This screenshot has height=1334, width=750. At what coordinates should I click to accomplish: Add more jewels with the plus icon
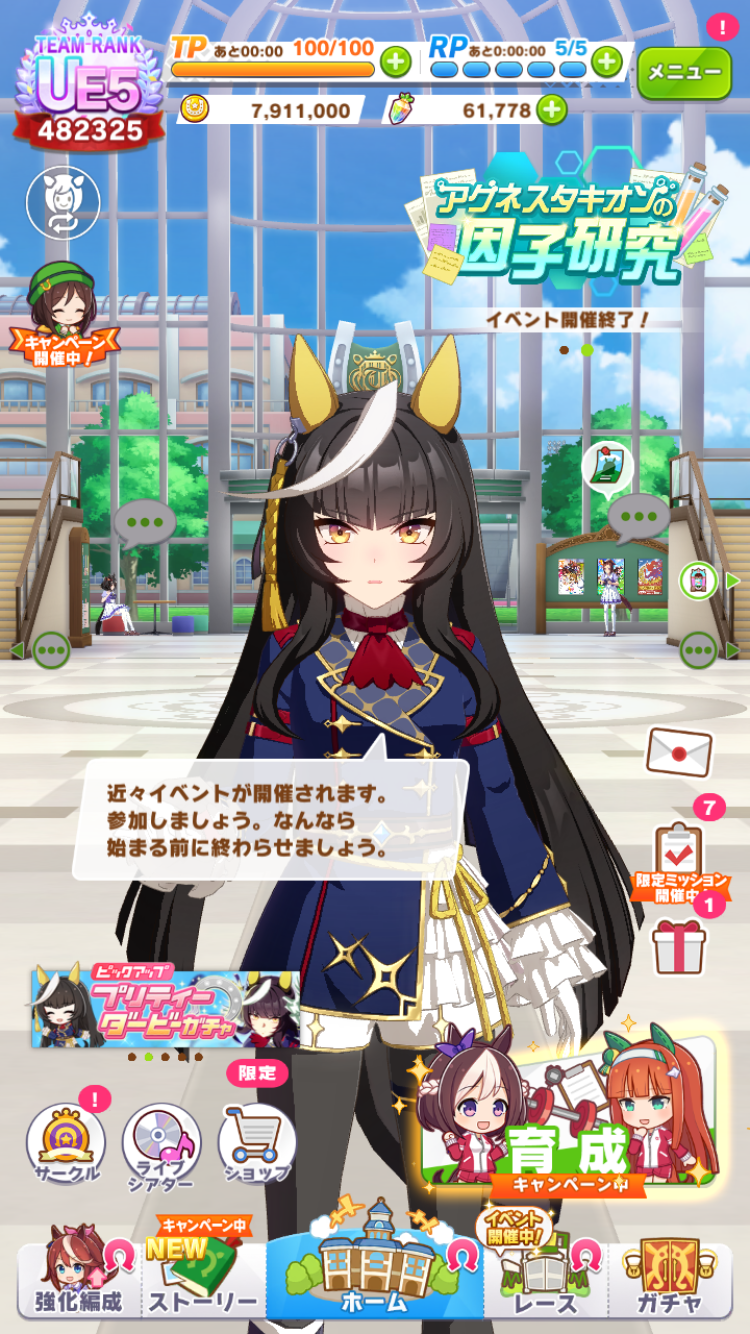click(551, 110)
